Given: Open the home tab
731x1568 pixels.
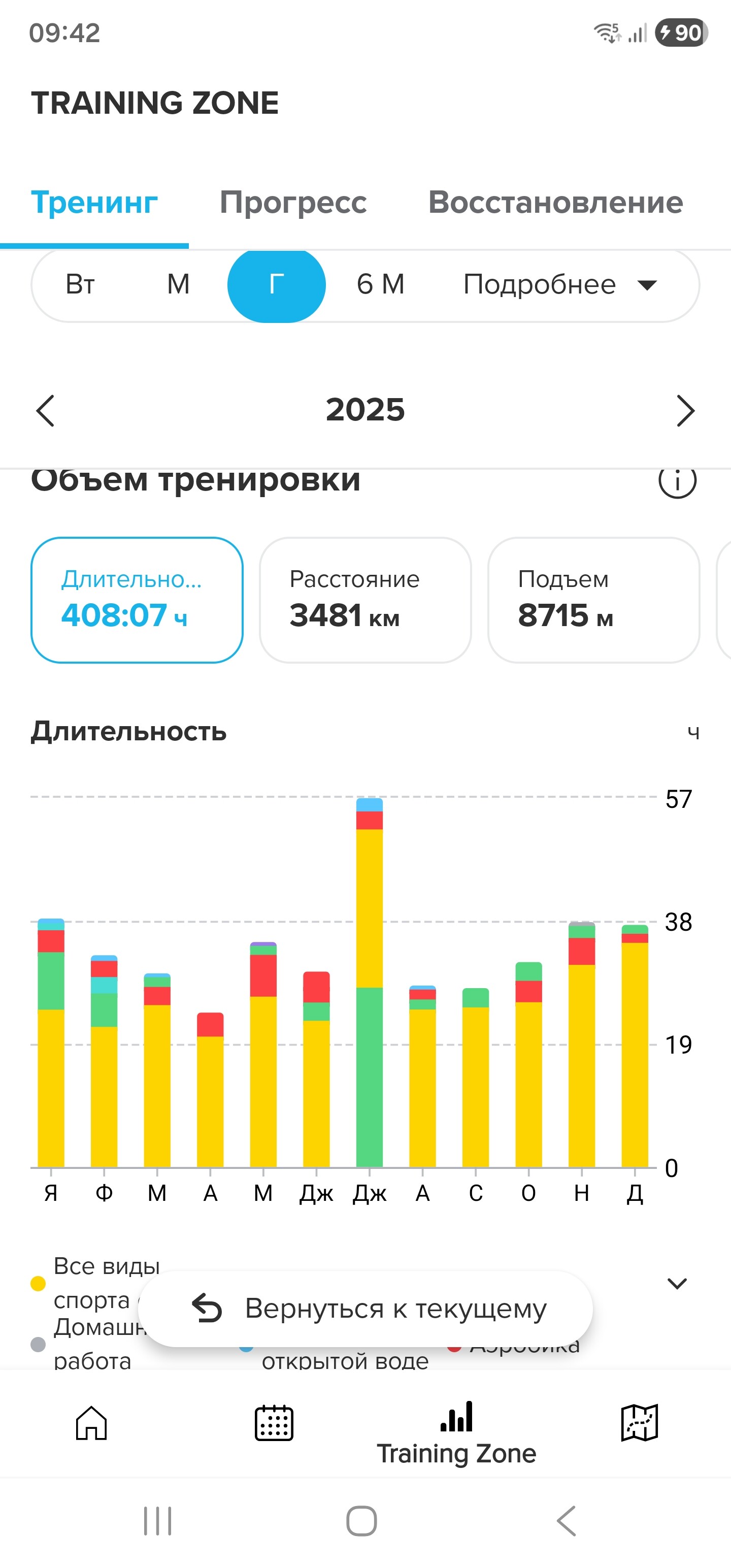Looking at the screenshot, I should 91,1423.
